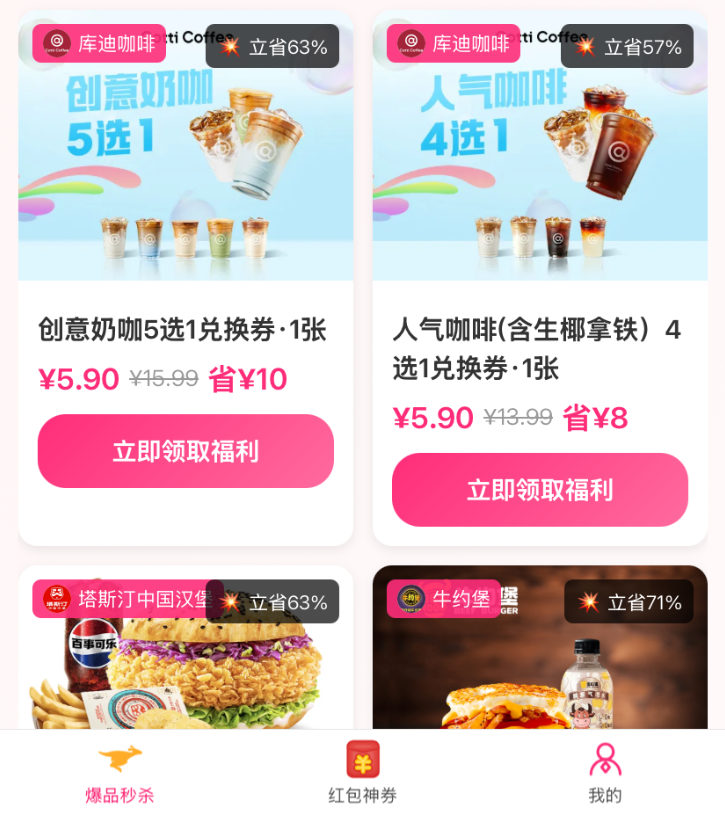Switch to the 爆品秒杀 tab
This screenshot has height=820, width=725.
[120, 774]
